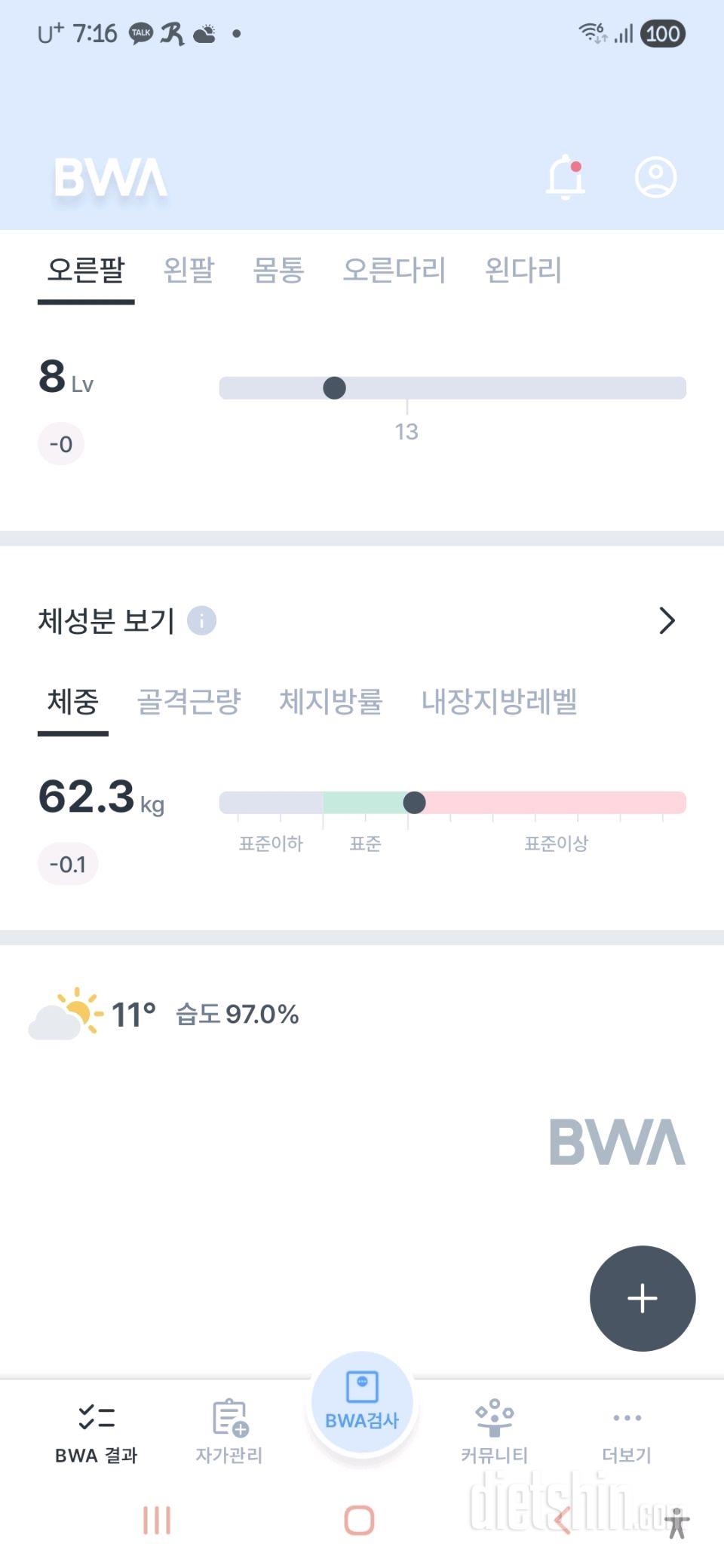Open the BWA 결과 tab
Screen dimensions: 724x1568
coord(97,1432)
